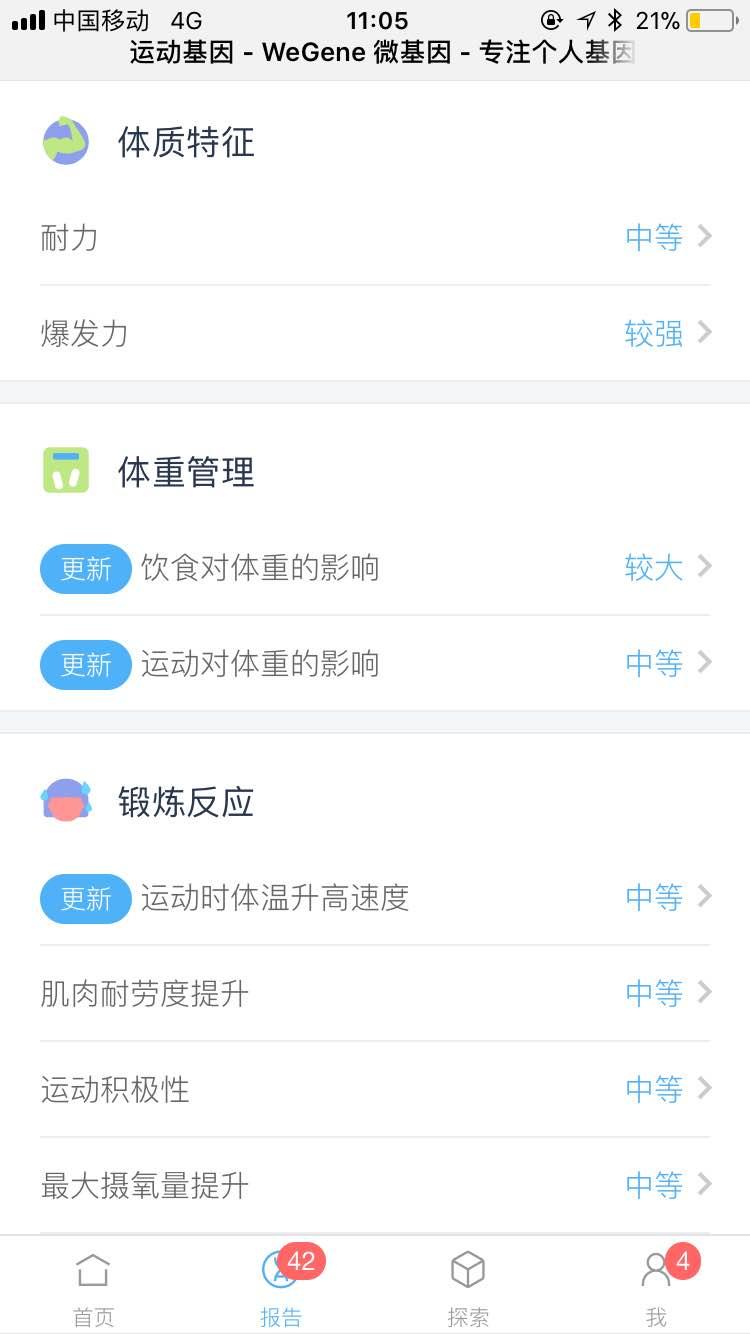The image size is (750, 1334).
Task: Switch to the 探索 tab
Action: coord(467,1285)
